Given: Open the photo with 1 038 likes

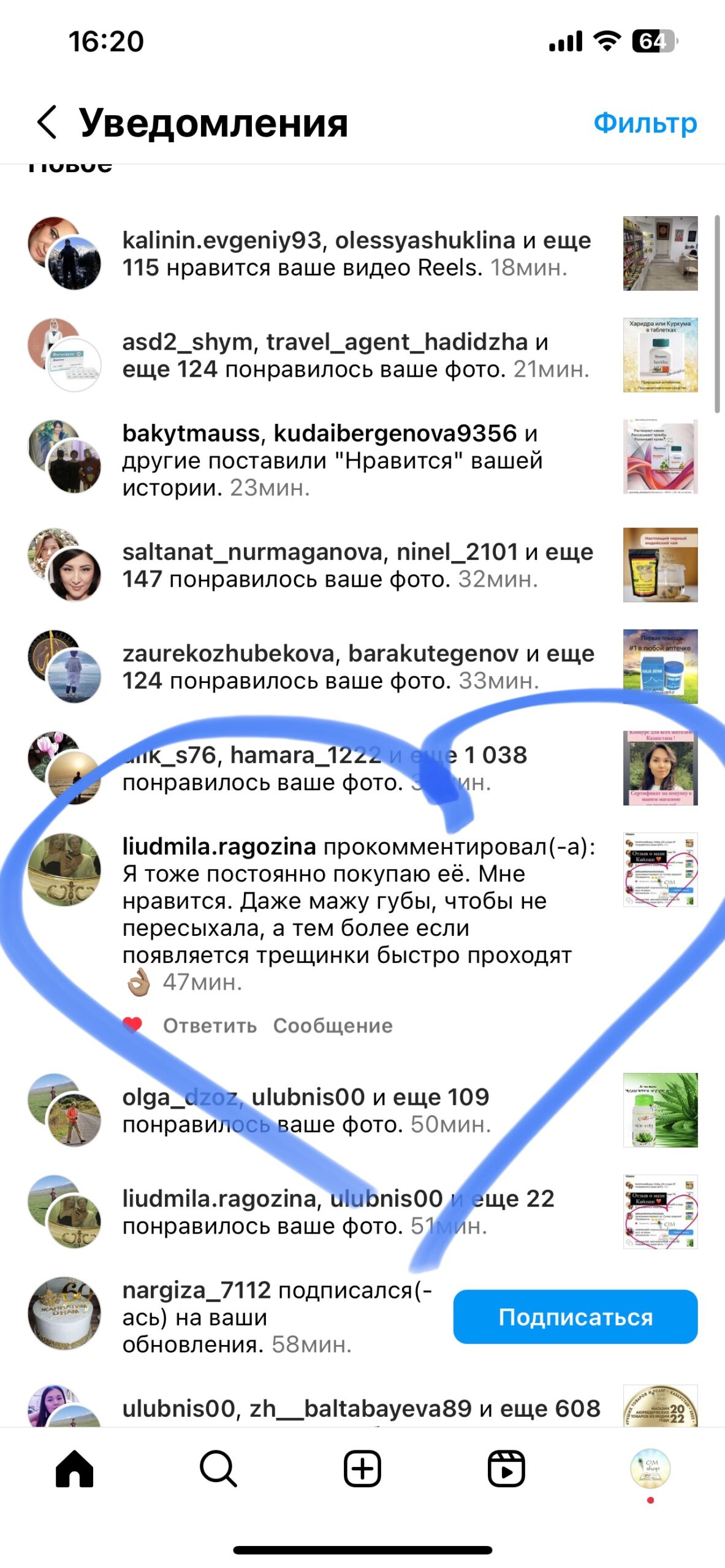Looking at the screenshot, I should [660, 768].
